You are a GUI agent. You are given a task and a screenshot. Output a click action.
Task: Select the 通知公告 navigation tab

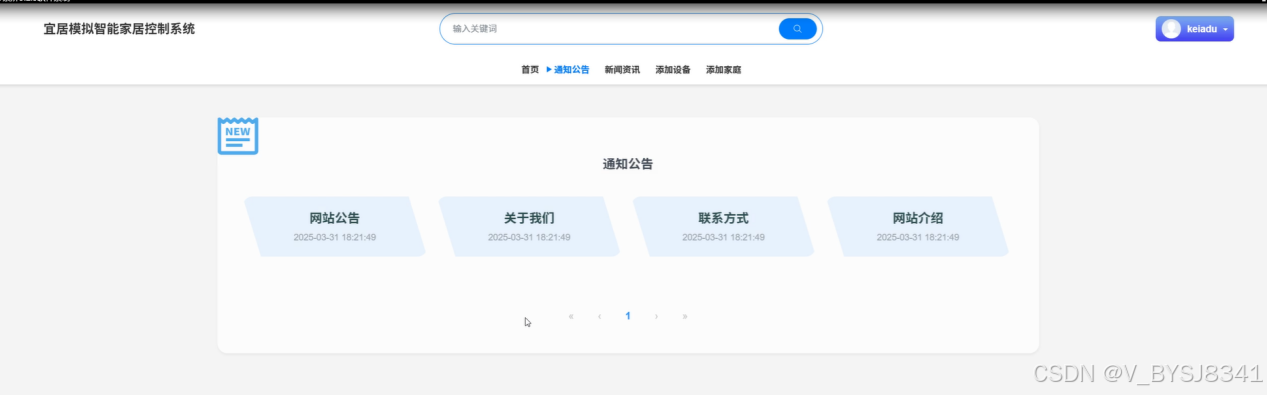coord(571,70)
